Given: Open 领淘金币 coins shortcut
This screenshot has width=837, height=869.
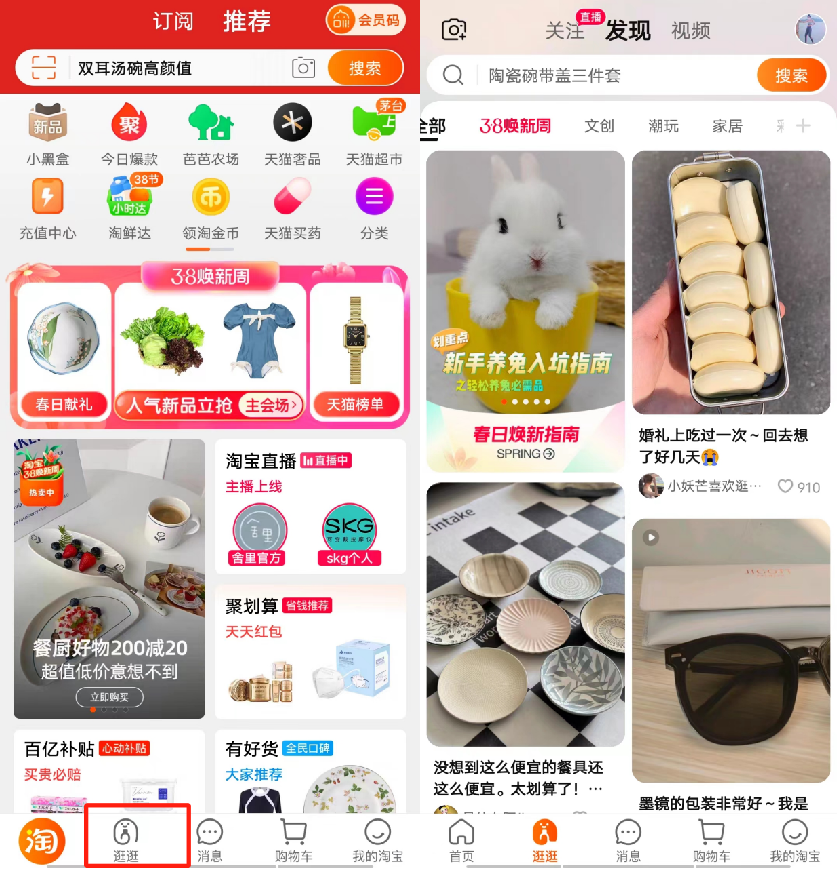Looking at the screenshot, I should [x=210, y=207].
